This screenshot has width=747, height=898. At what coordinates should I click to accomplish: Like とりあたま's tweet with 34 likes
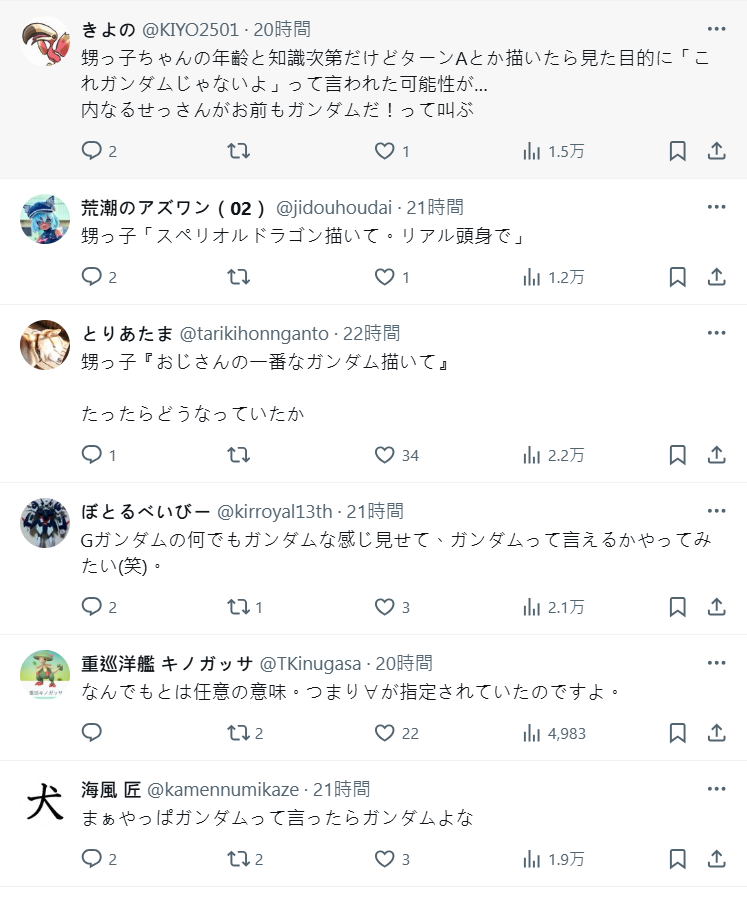coord(385,455)
